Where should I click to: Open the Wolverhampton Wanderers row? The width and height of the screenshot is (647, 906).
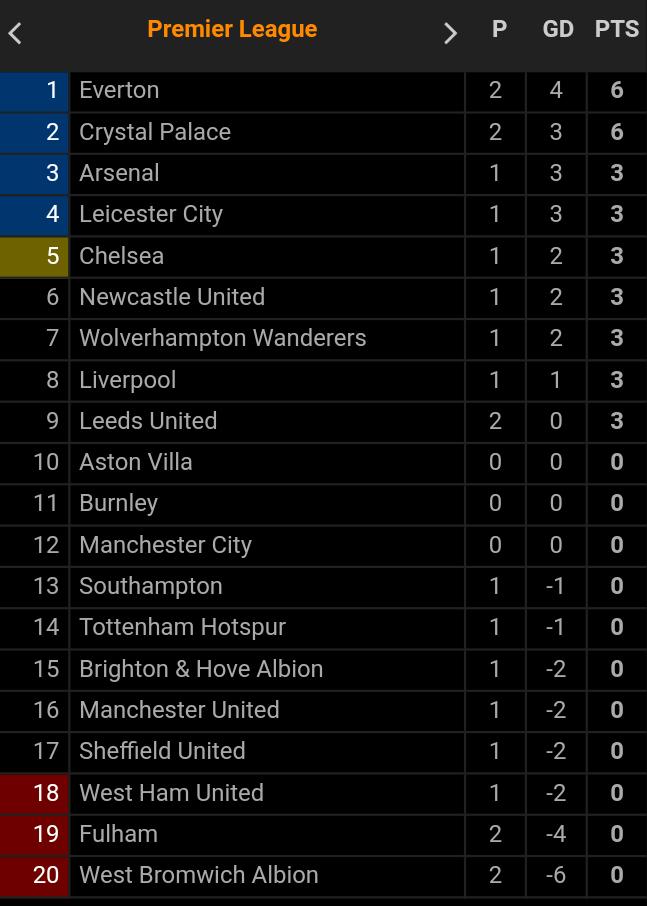click(222, 338)
